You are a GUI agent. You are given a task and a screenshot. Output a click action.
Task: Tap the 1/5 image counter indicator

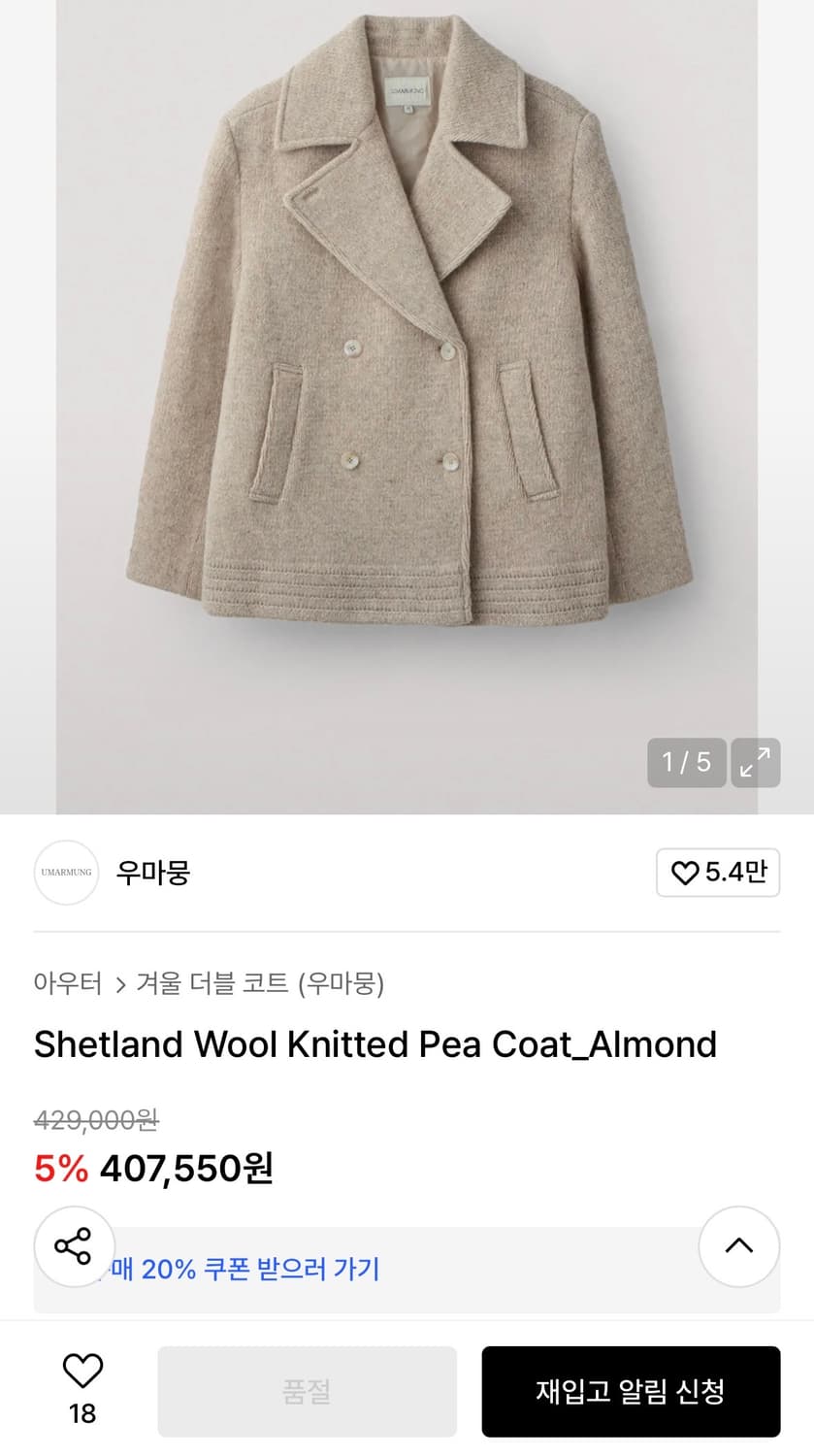click(x=687, y=763)
